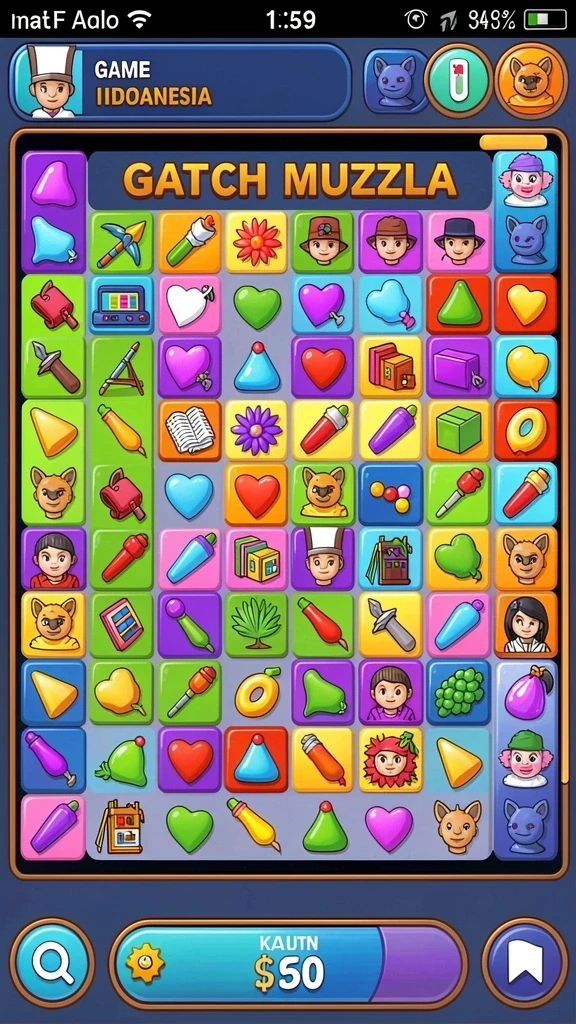Open the green thermometer round button
This screenshot has width=576, height=1024.
click(460, 81)
